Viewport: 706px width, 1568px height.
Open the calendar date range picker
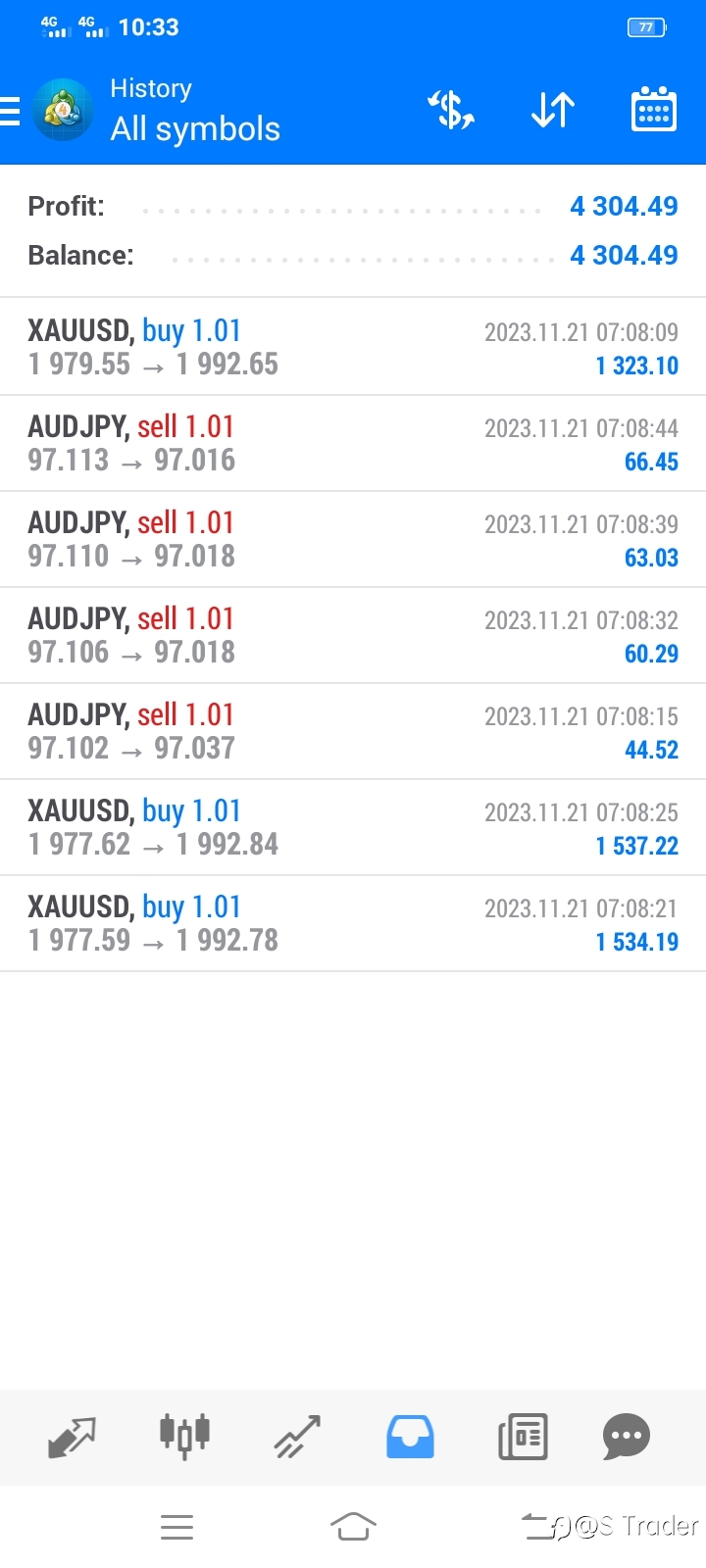[653, 109]
